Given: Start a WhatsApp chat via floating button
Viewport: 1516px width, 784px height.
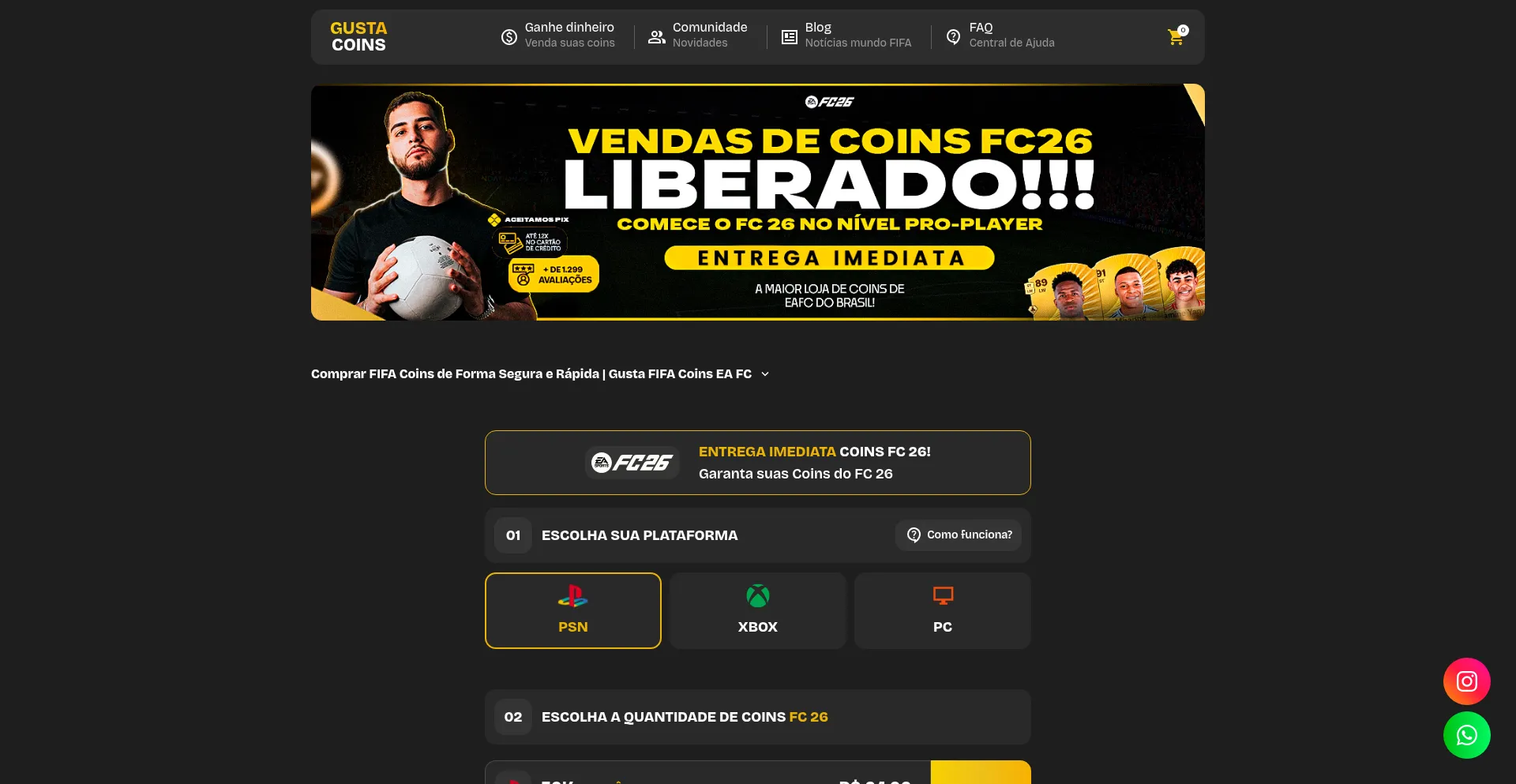Looking at the screenshot, I should tap(1466, 735).
